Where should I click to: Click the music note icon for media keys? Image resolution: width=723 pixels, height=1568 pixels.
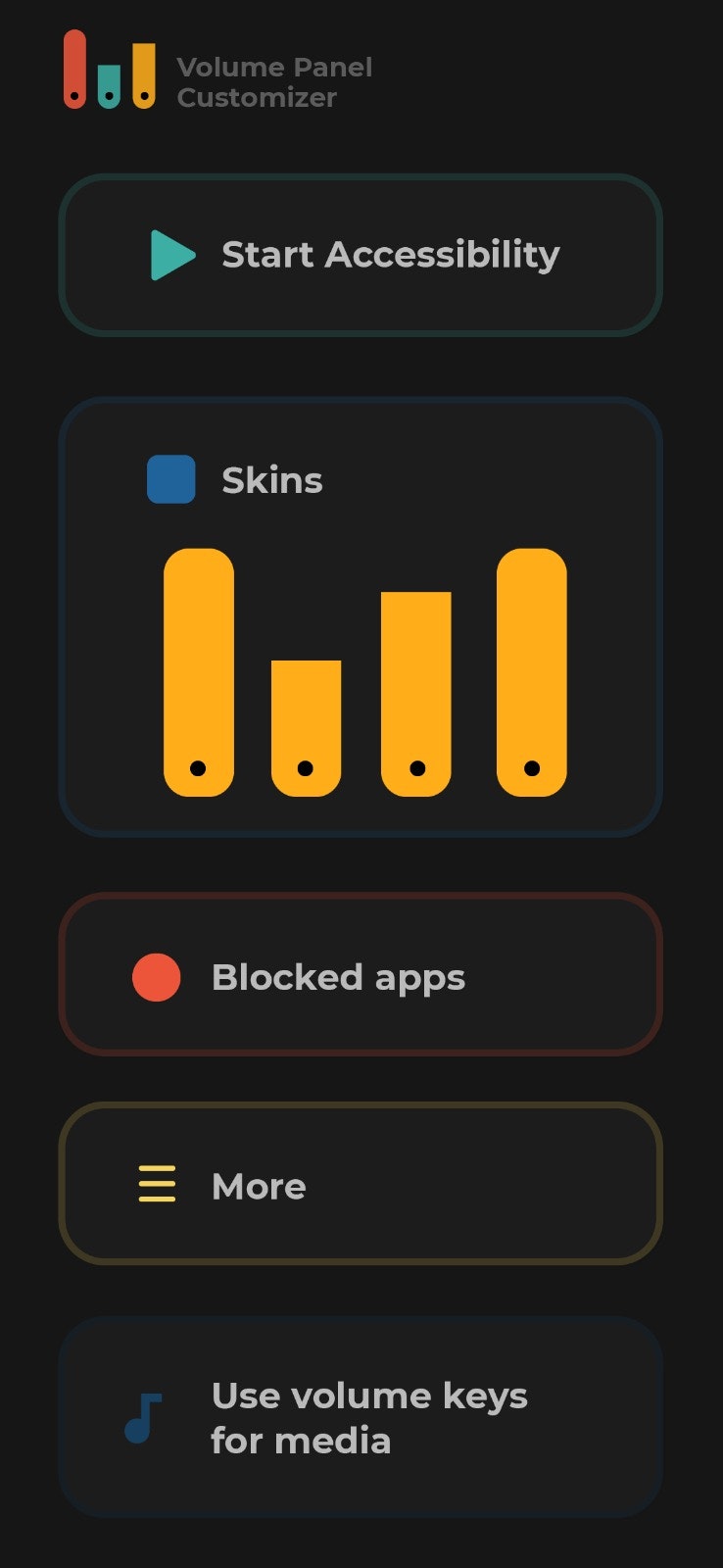click(143, 1418)
